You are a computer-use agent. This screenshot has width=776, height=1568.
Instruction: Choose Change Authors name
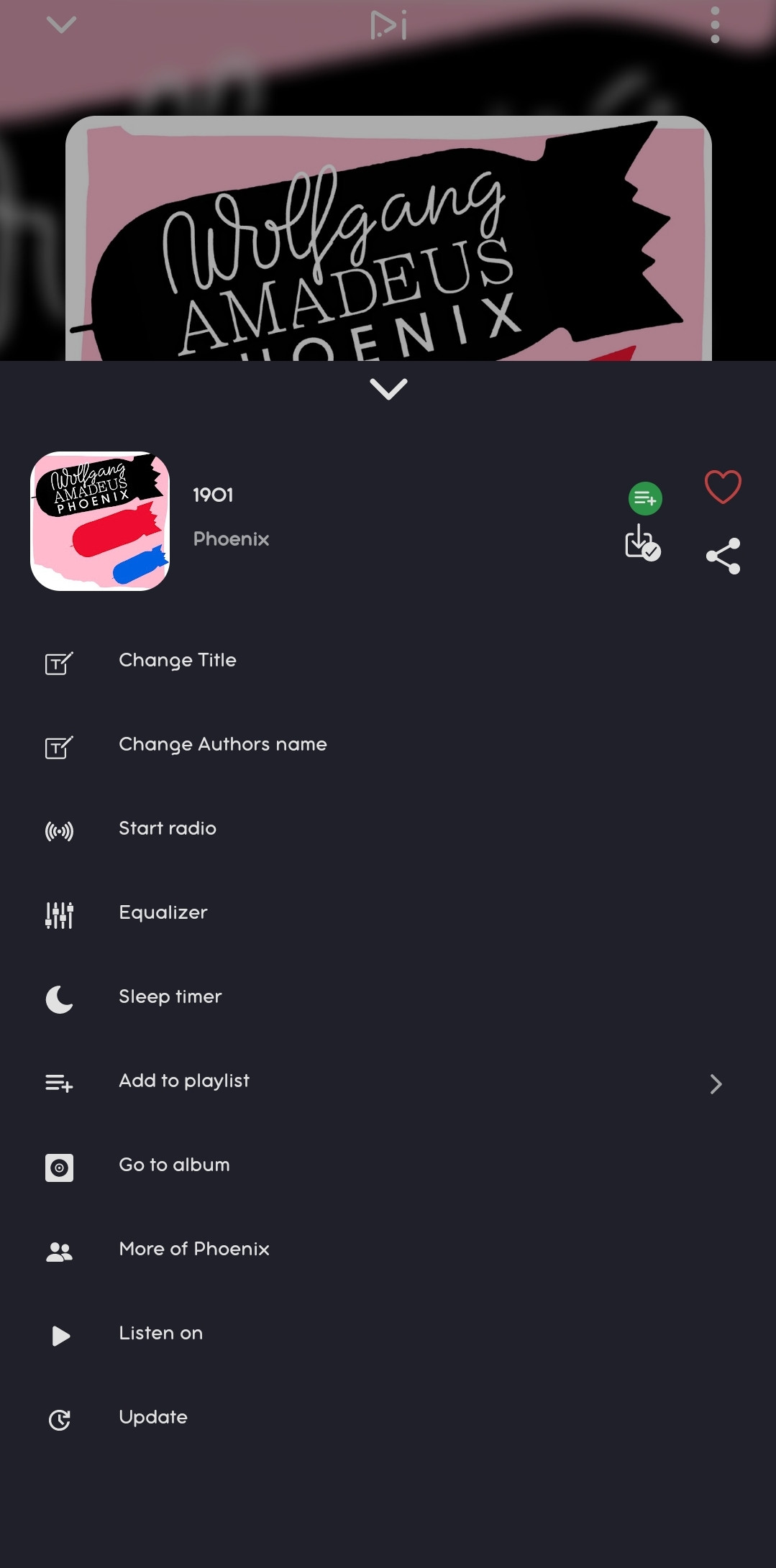pyautogui.click(x=222, y=745)
